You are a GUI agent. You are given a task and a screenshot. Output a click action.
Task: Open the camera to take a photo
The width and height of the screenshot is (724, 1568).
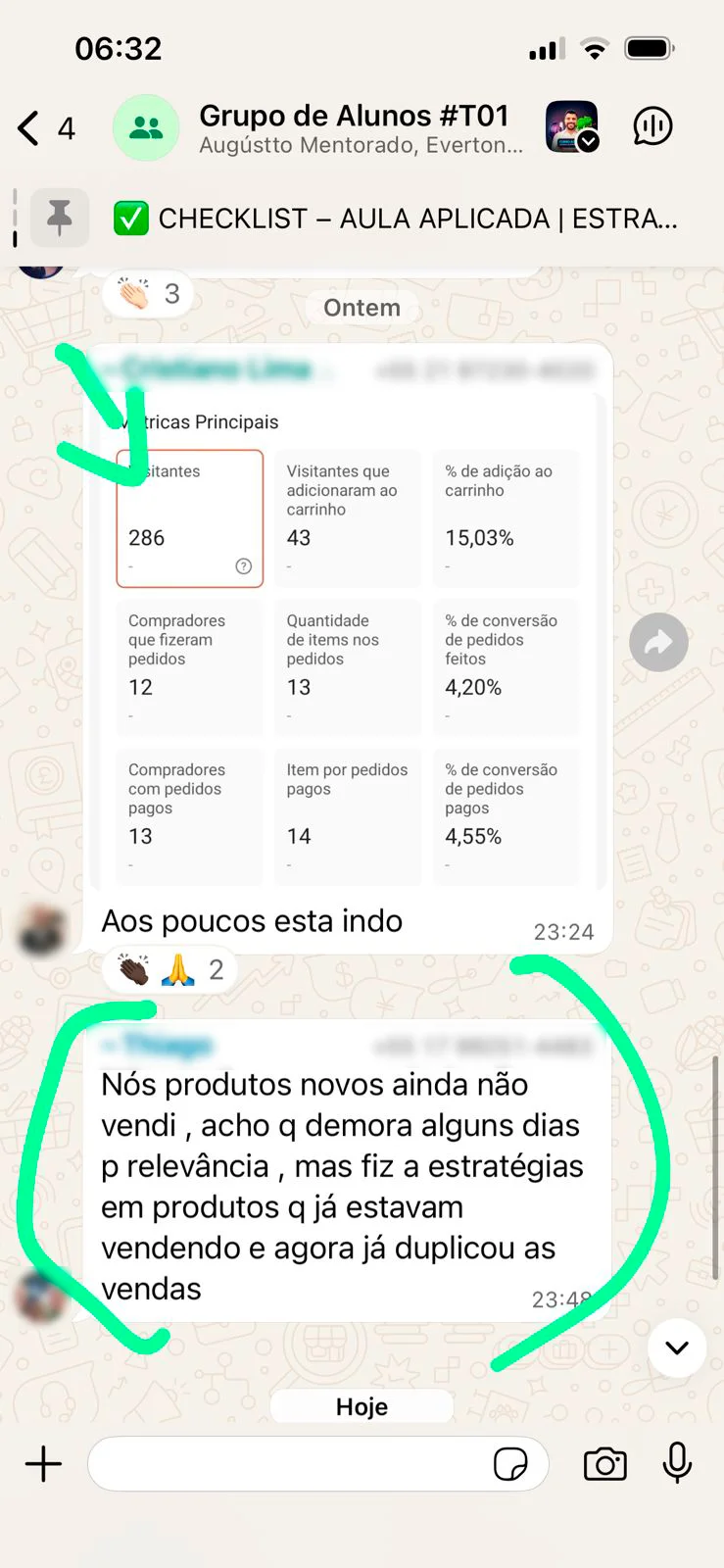point(604,1464)
